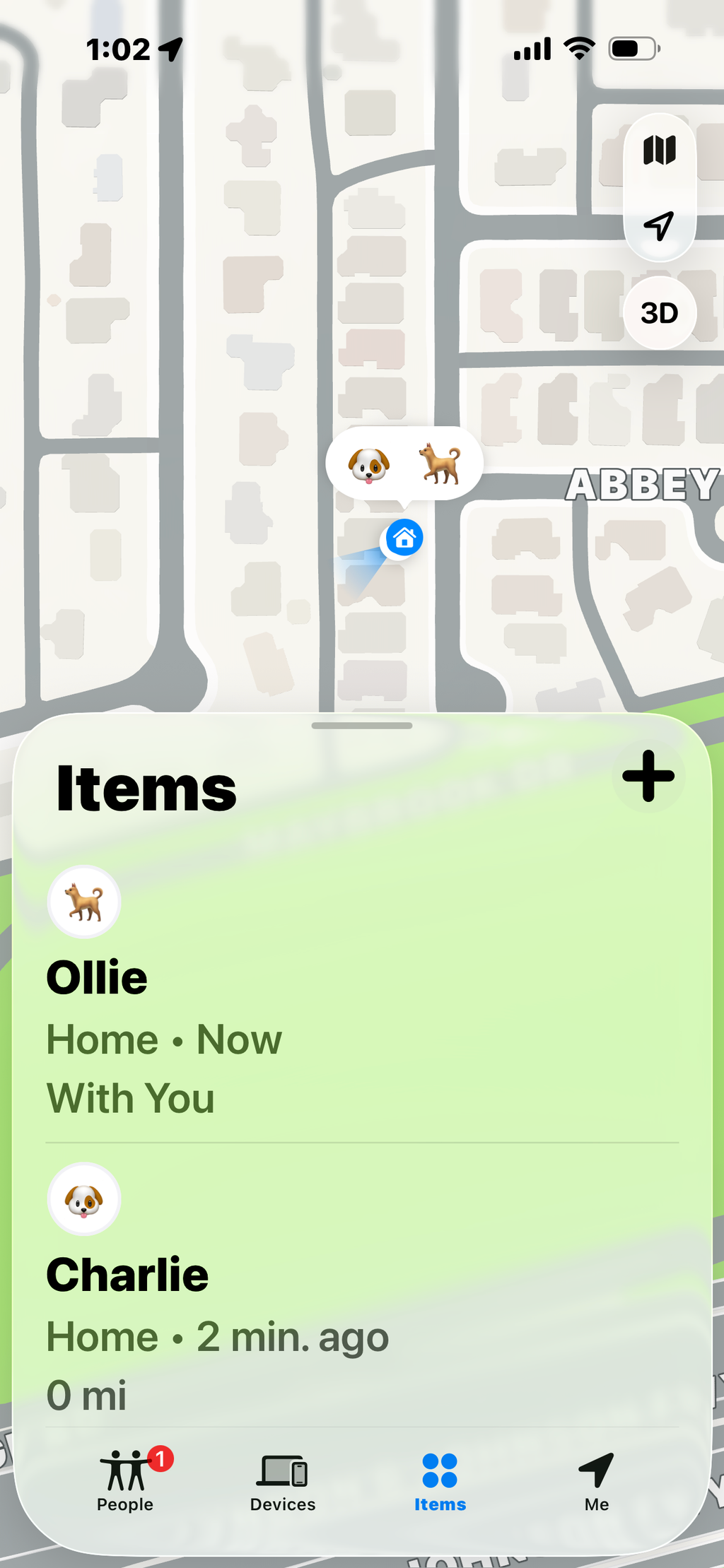The height and width of the screenshot is (1568, 724).
Task: Add a new item with the plus button
Action: click(x=648, y=777)
